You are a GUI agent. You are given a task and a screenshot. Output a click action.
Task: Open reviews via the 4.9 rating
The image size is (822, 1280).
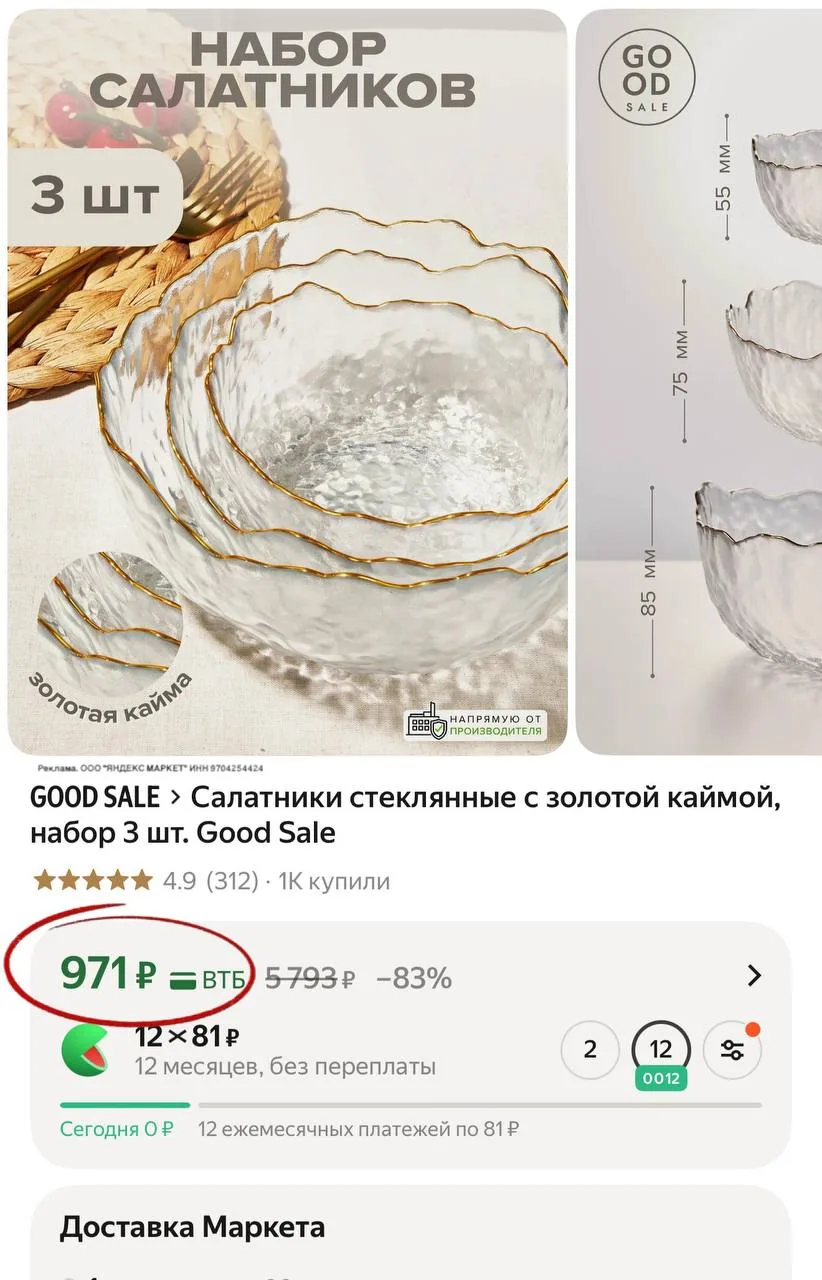(178, 881)
